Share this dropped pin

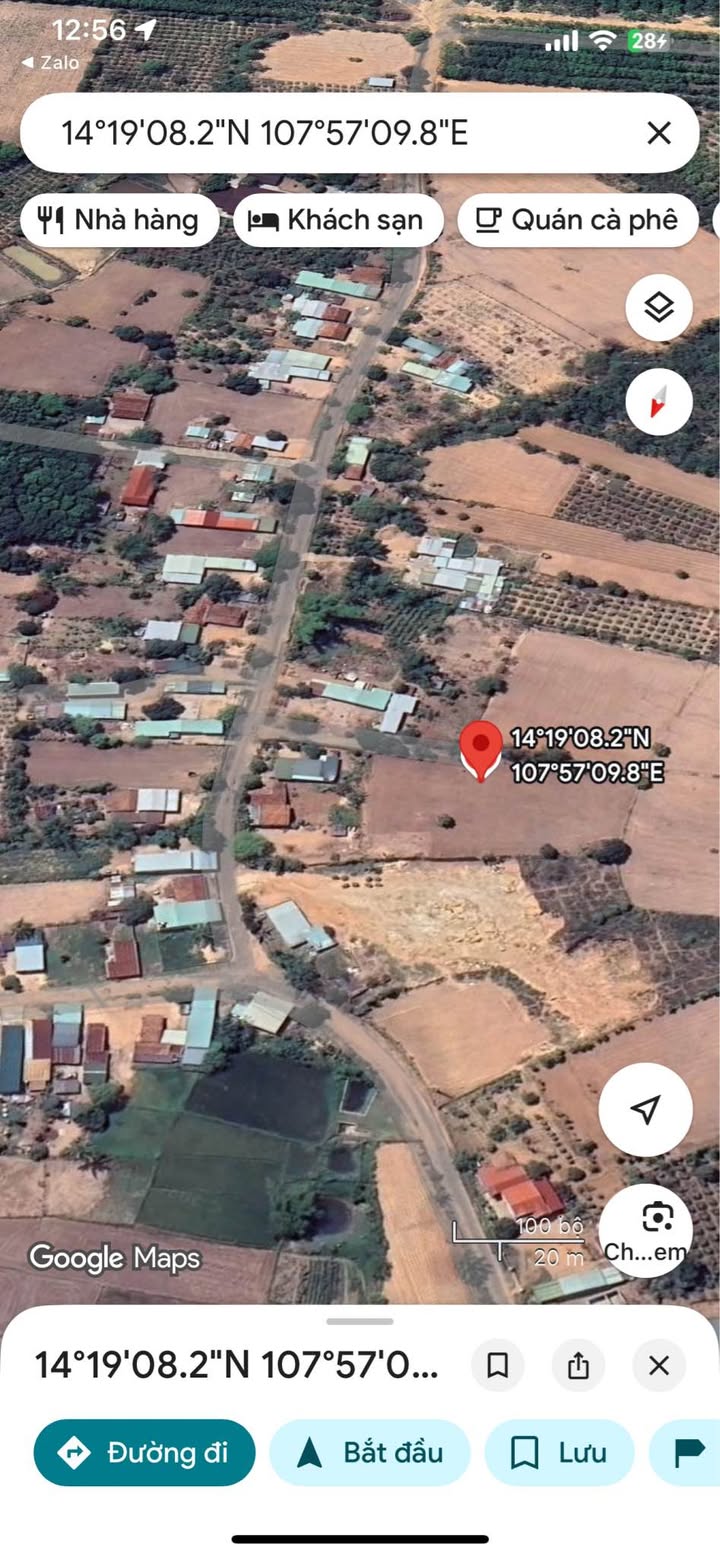tap(578, 1365)
